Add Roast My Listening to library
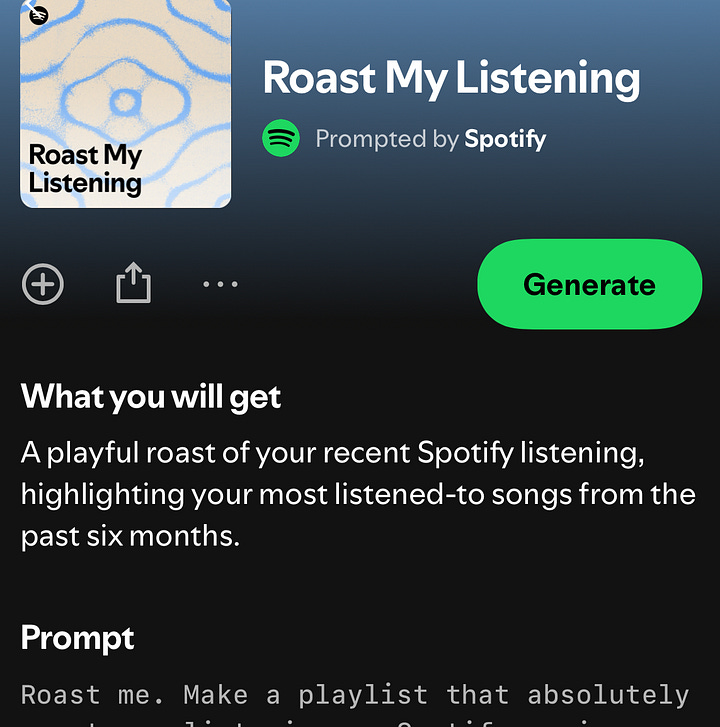The height and width of the screenshot is (727, 720). [43, 285]
